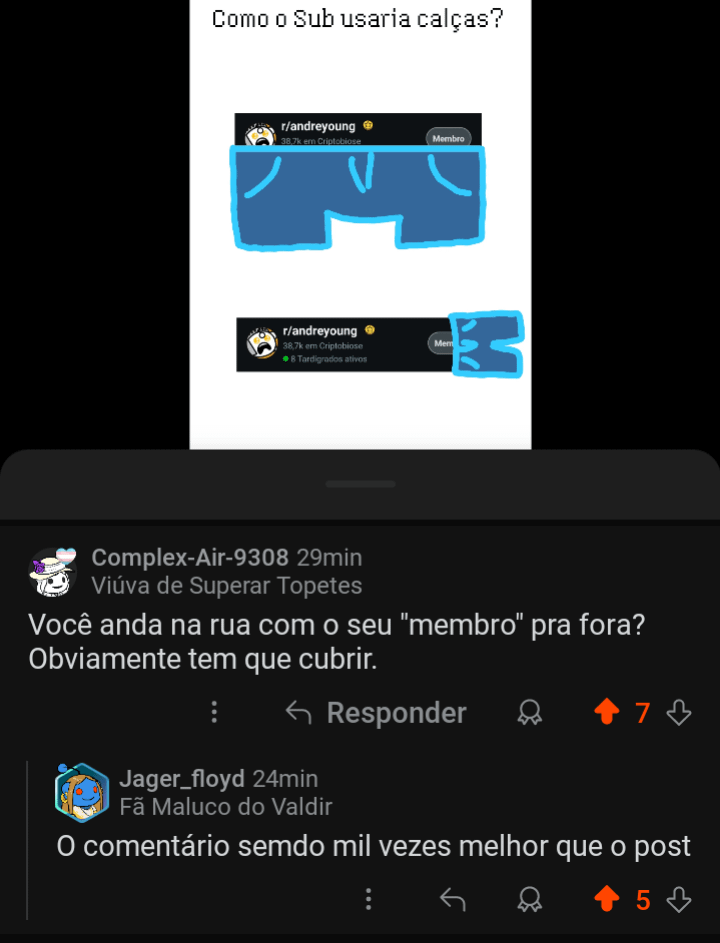The width and height of the screenshot is (720, 943).
Task: View Jager_floyd's avatar
Action: coord(82,791)
